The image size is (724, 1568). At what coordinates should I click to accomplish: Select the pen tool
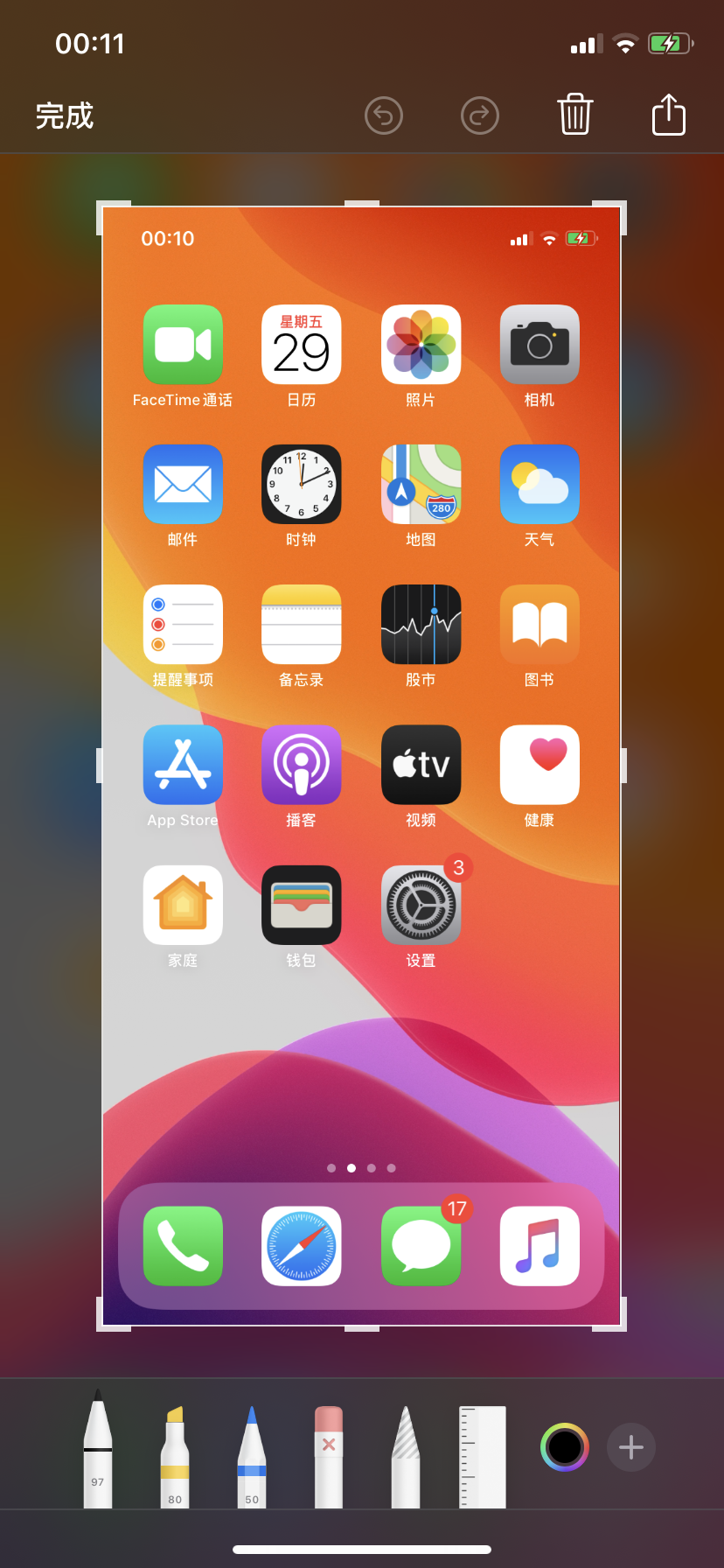(98, 1452)
